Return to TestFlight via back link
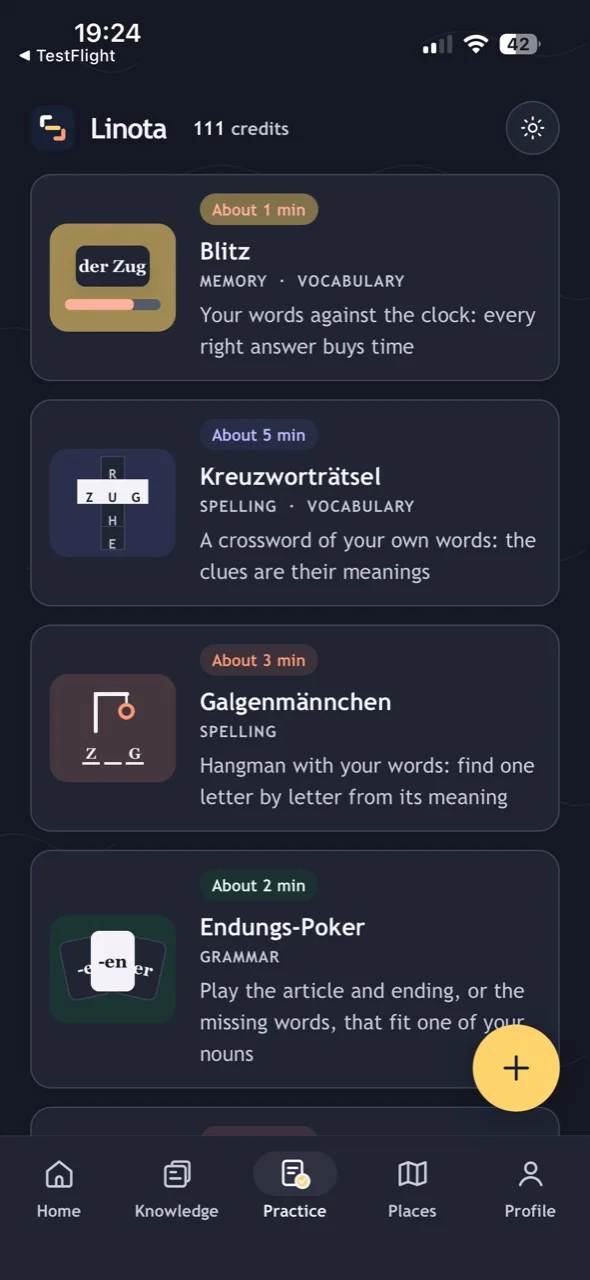 (67, 56)
